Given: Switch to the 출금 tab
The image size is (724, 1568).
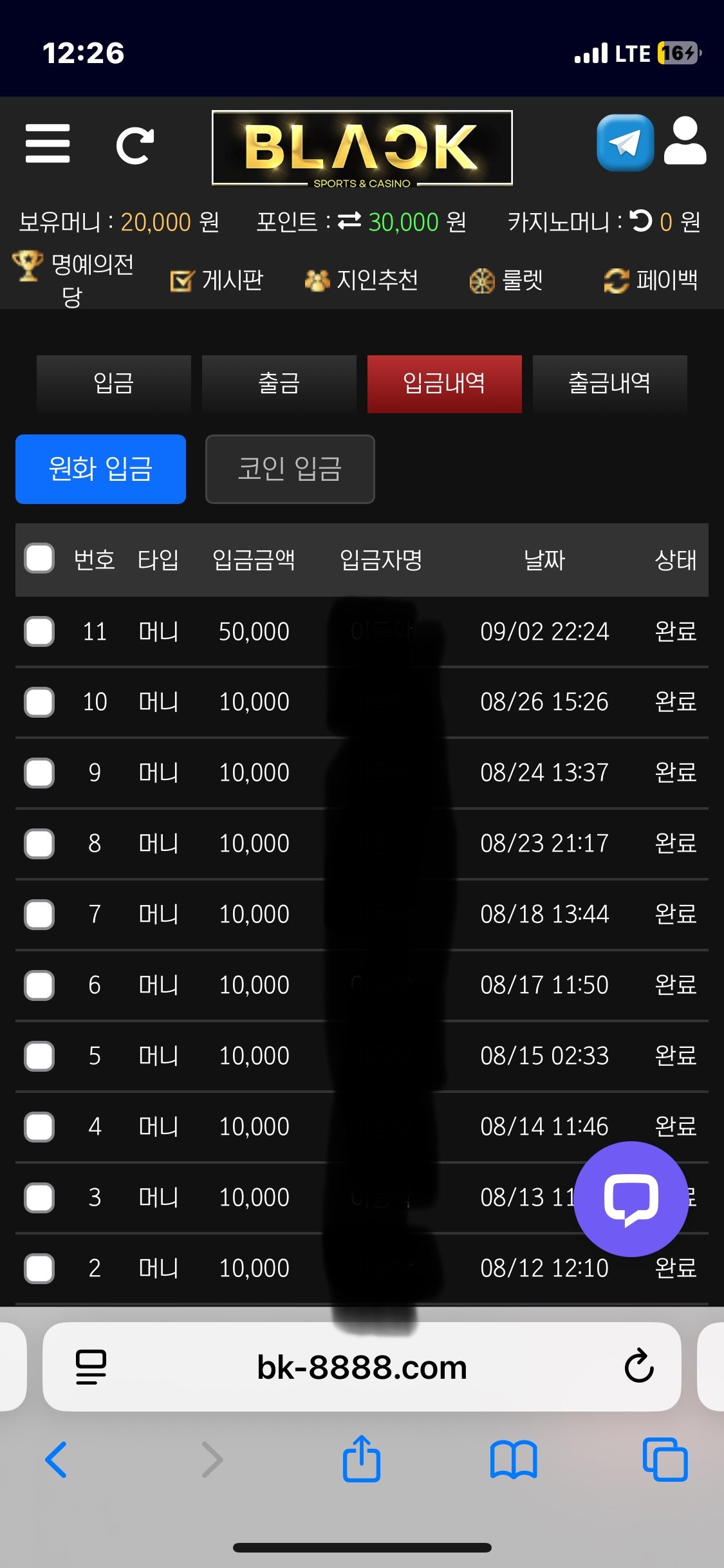Looking at the screenshot, I should click(279, 384).
